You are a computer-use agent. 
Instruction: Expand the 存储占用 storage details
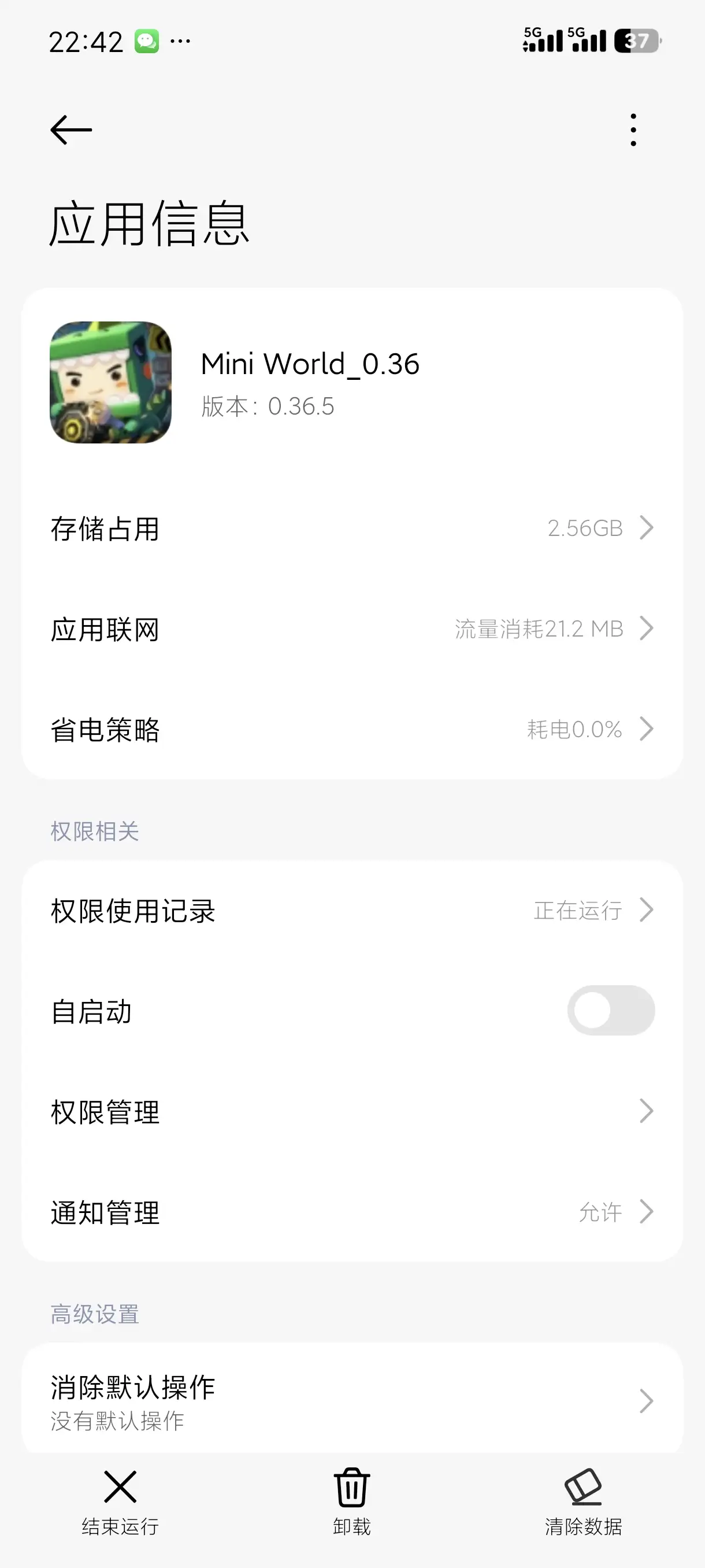[353, 528]
